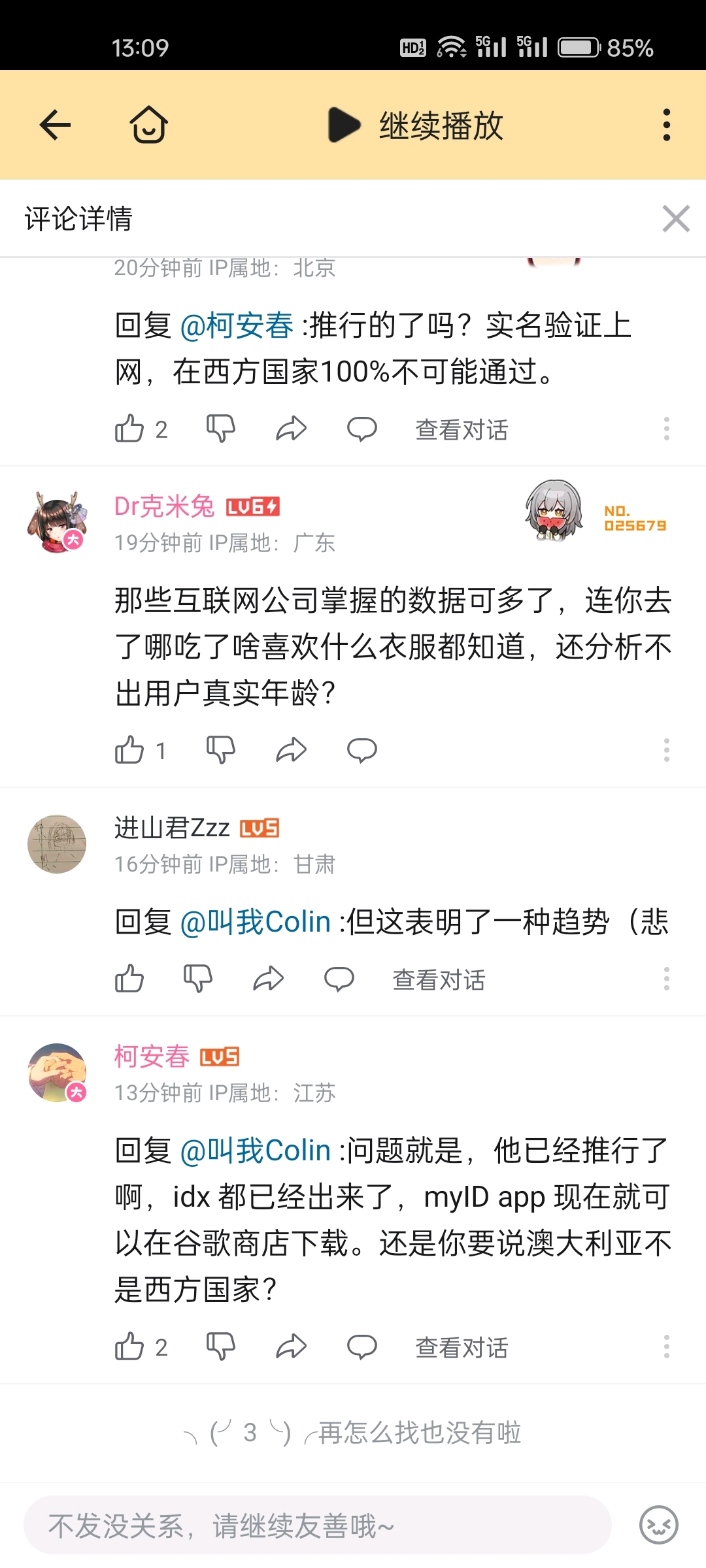706x1568 pixels.
Task: Dislike Dr克米兔's comment
Action: [x=221, y=750]
